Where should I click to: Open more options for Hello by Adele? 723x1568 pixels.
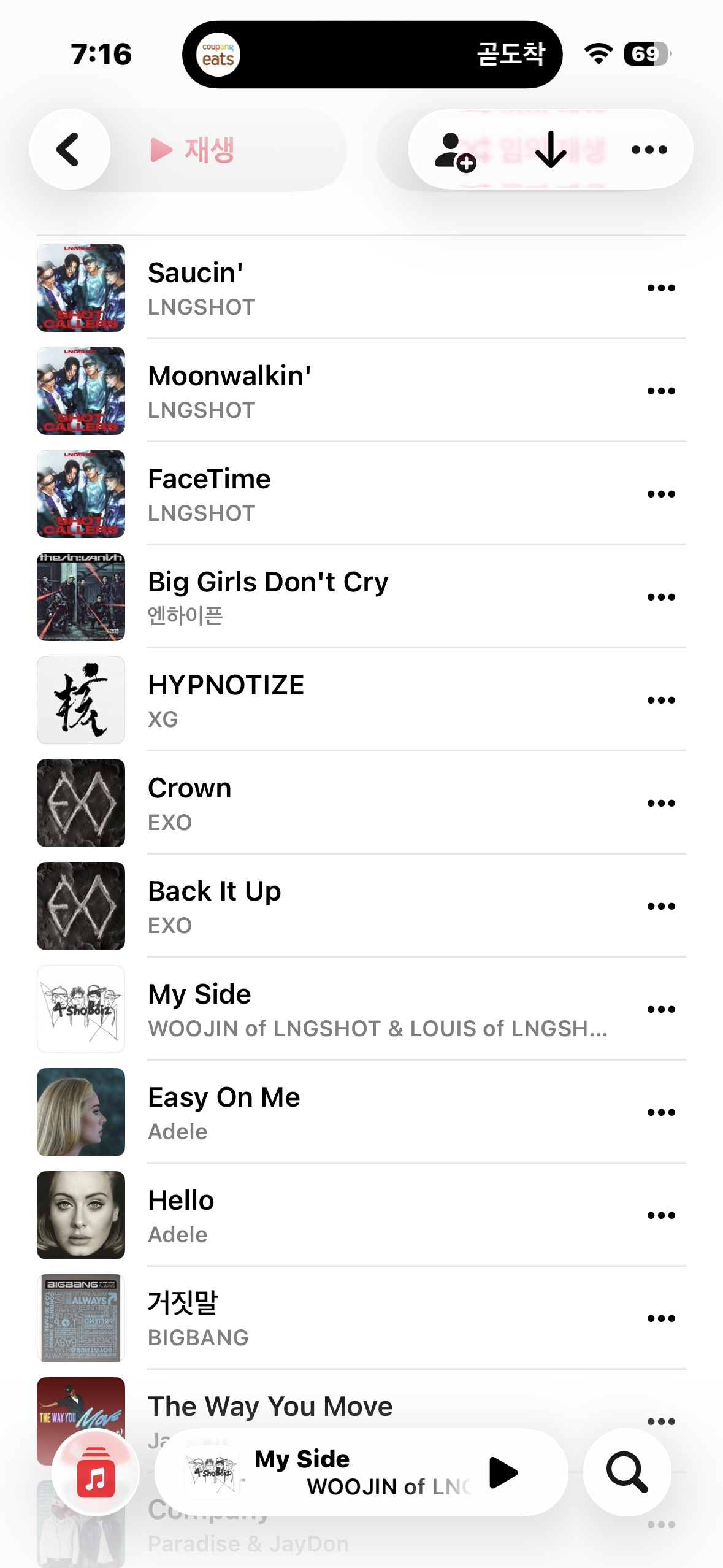pyautogui.click(x=661, y=1216)
